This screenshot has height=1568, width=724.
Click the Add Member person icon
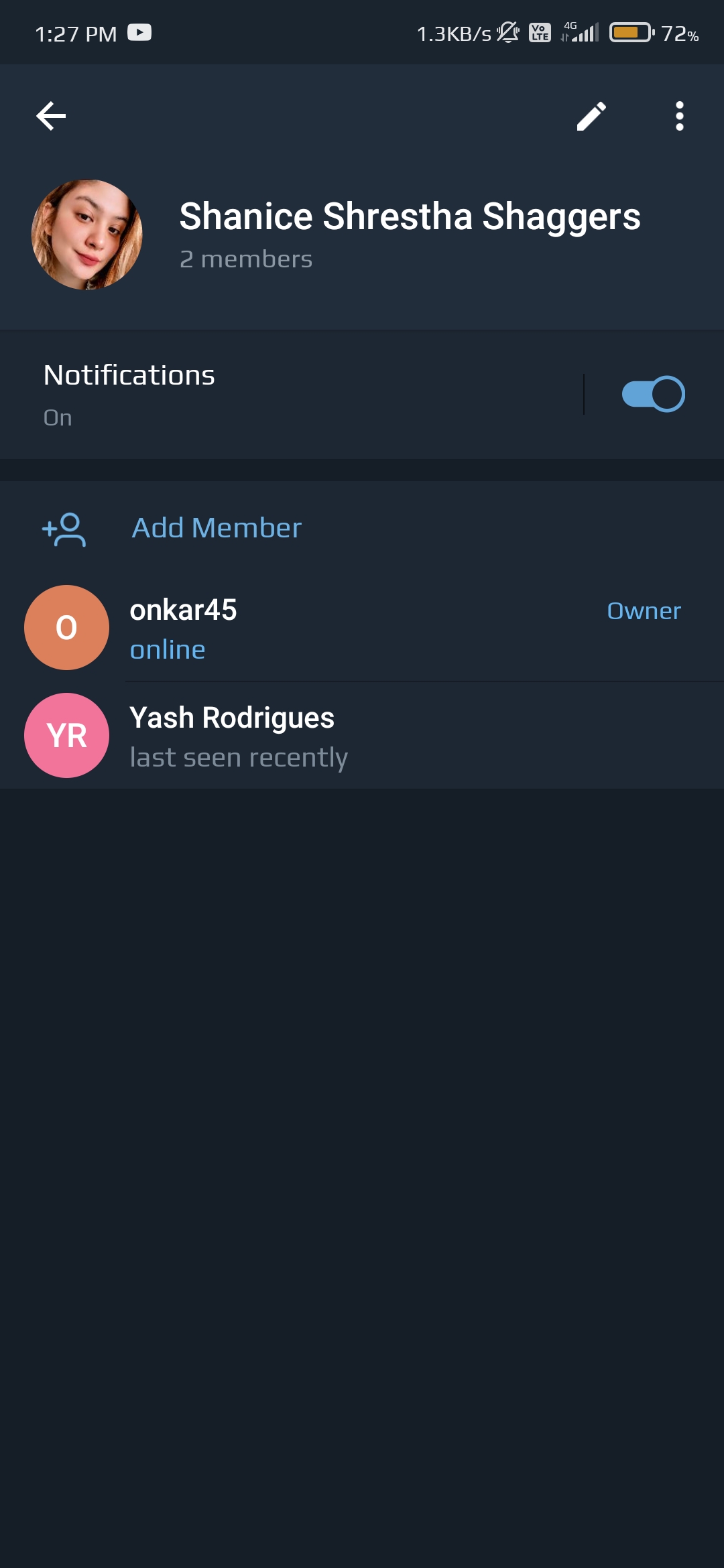pyautogui.click(x=65, y=529)
